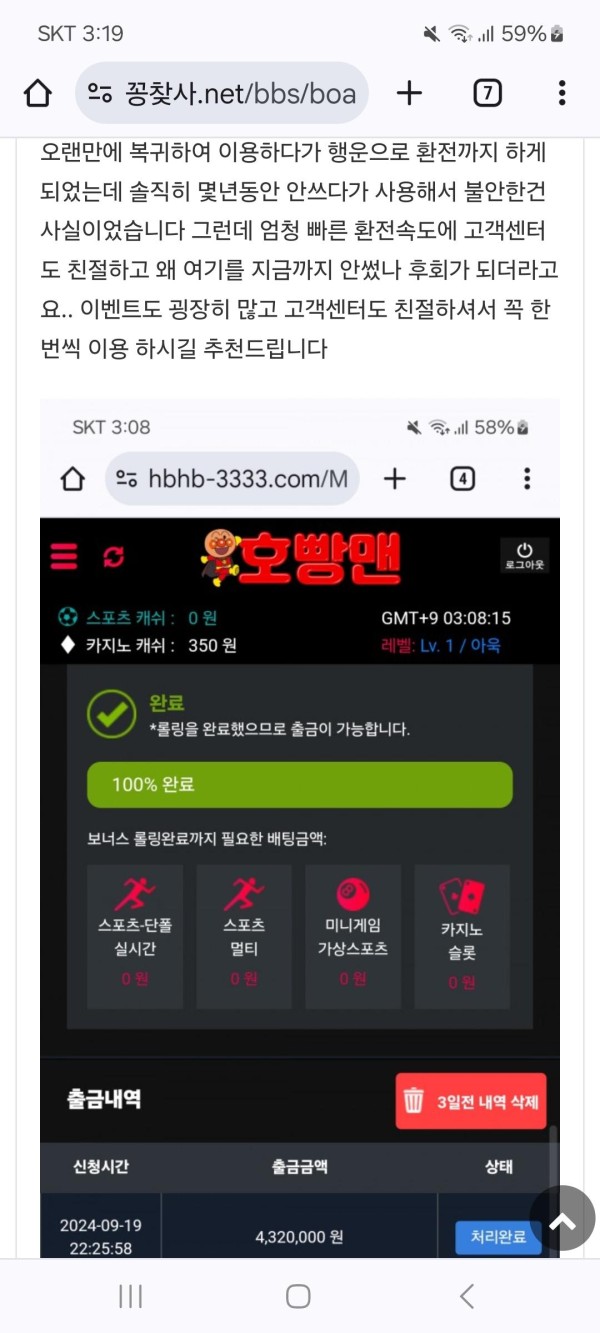The image size is (600, 1333).
Task: Open recent apps from the navigation bar
Action: point(130,1296)
